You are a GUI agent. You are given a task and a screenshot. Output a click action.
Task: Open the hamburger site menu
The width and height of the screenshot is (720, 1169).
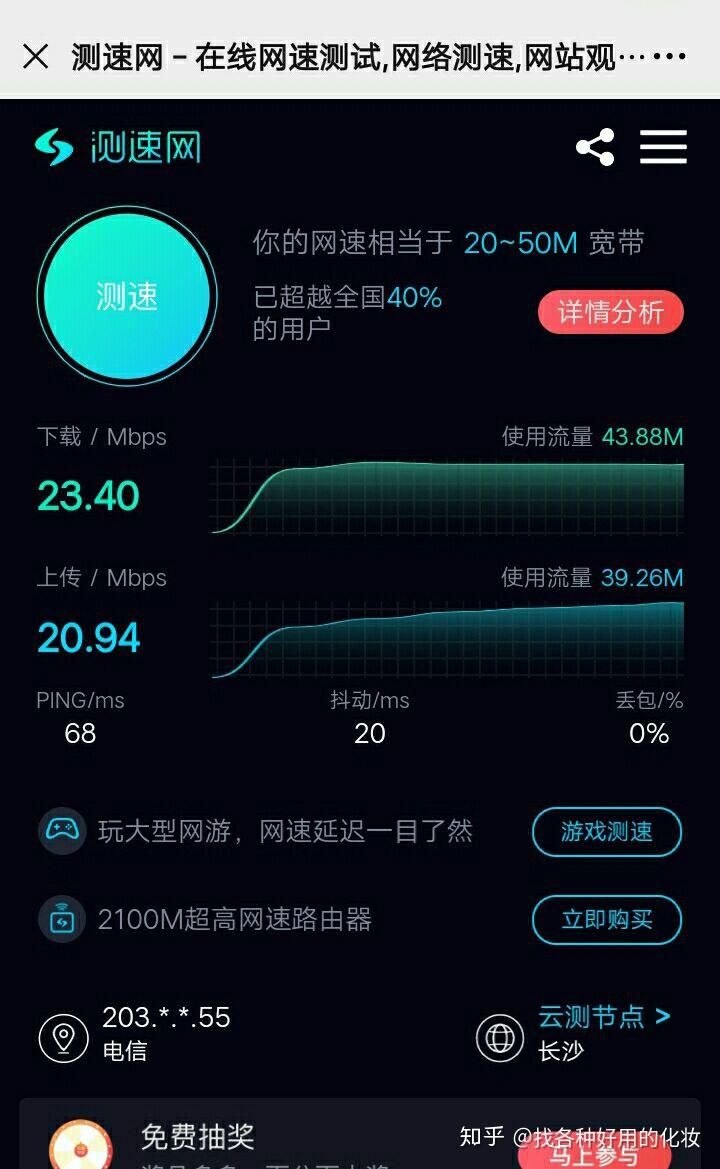[663, 147]
